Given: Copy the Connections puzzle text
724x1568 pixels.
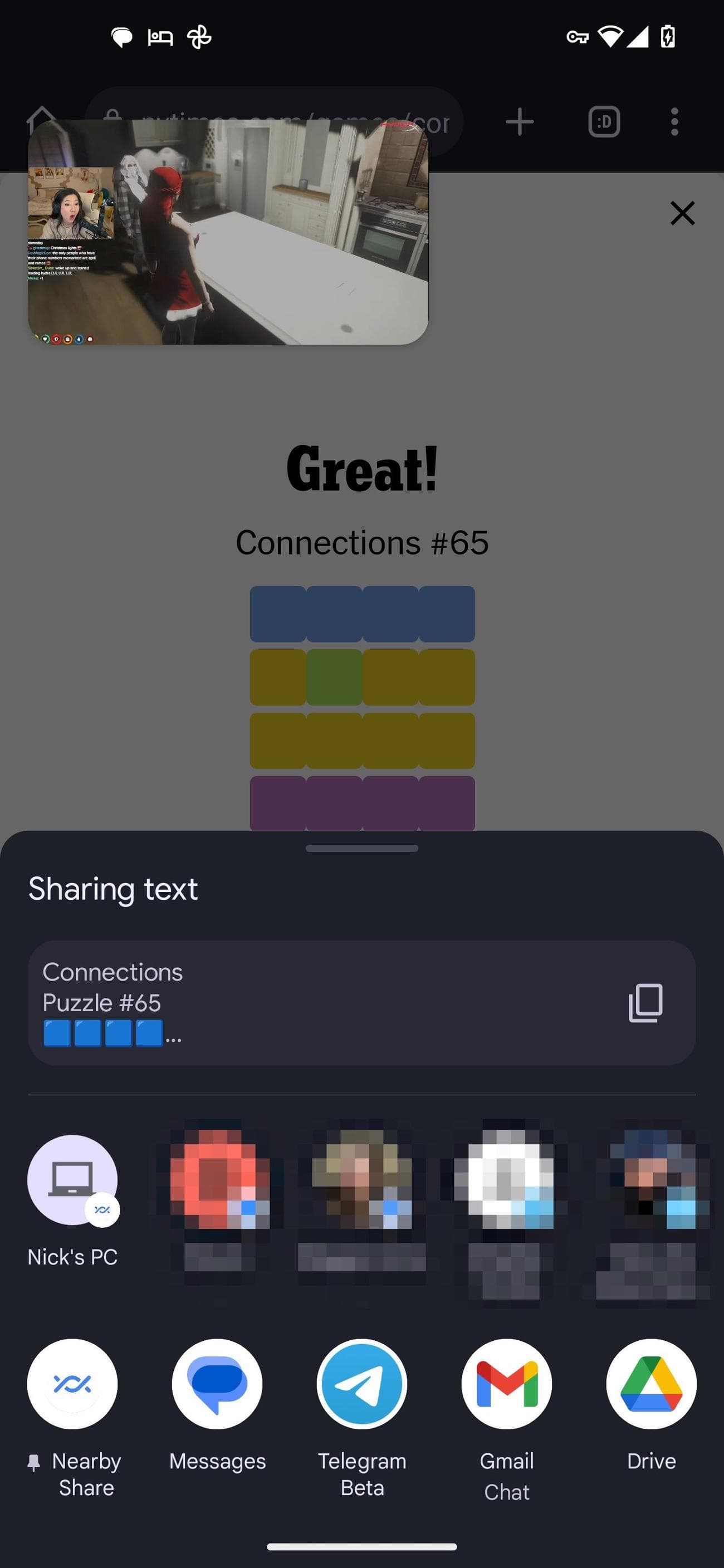Looking at the screenshot, I should [645, 1002].
